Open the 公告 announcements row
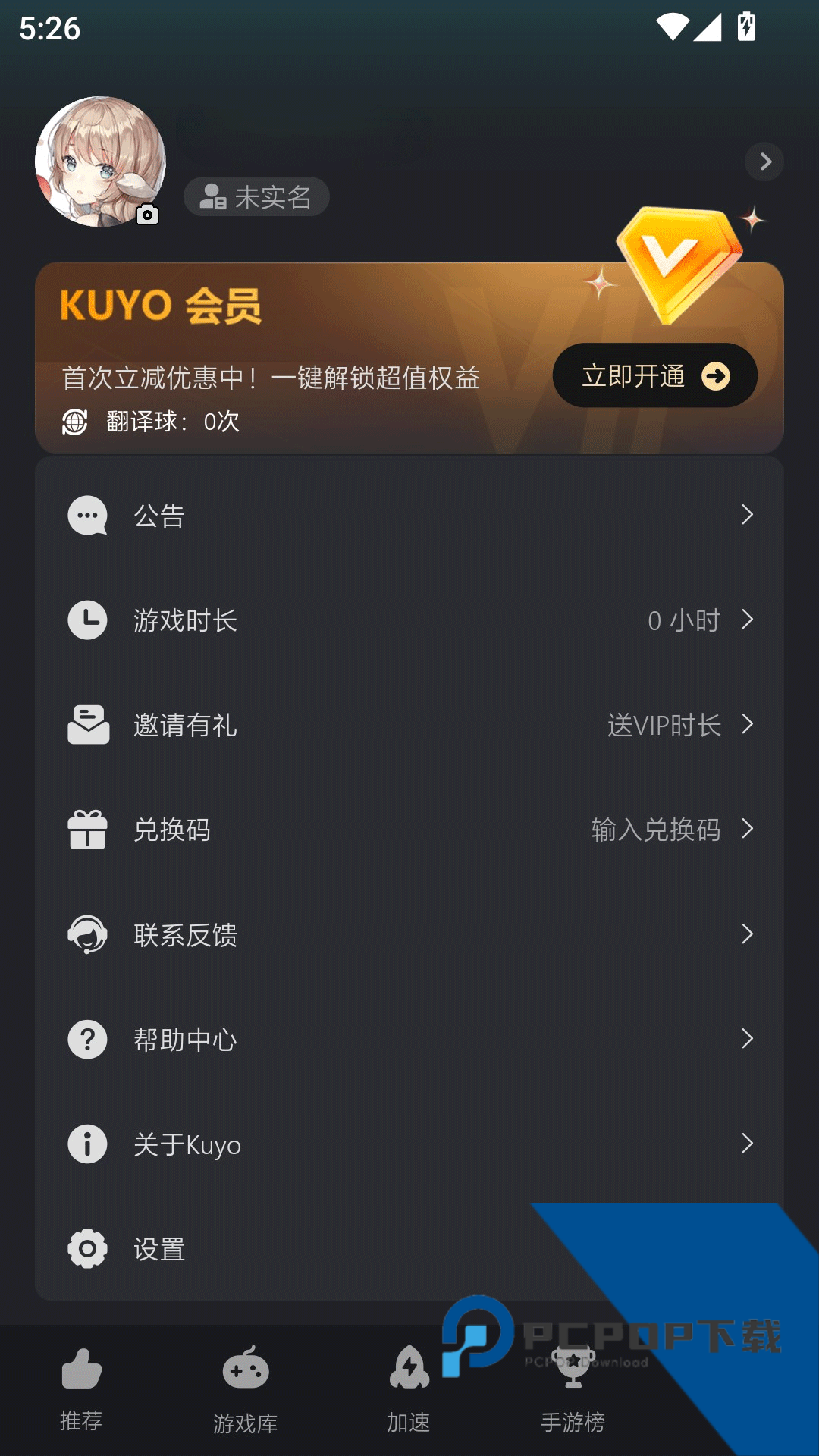Viewport: 819px width, 1456px height. click(x=409, y=516)
